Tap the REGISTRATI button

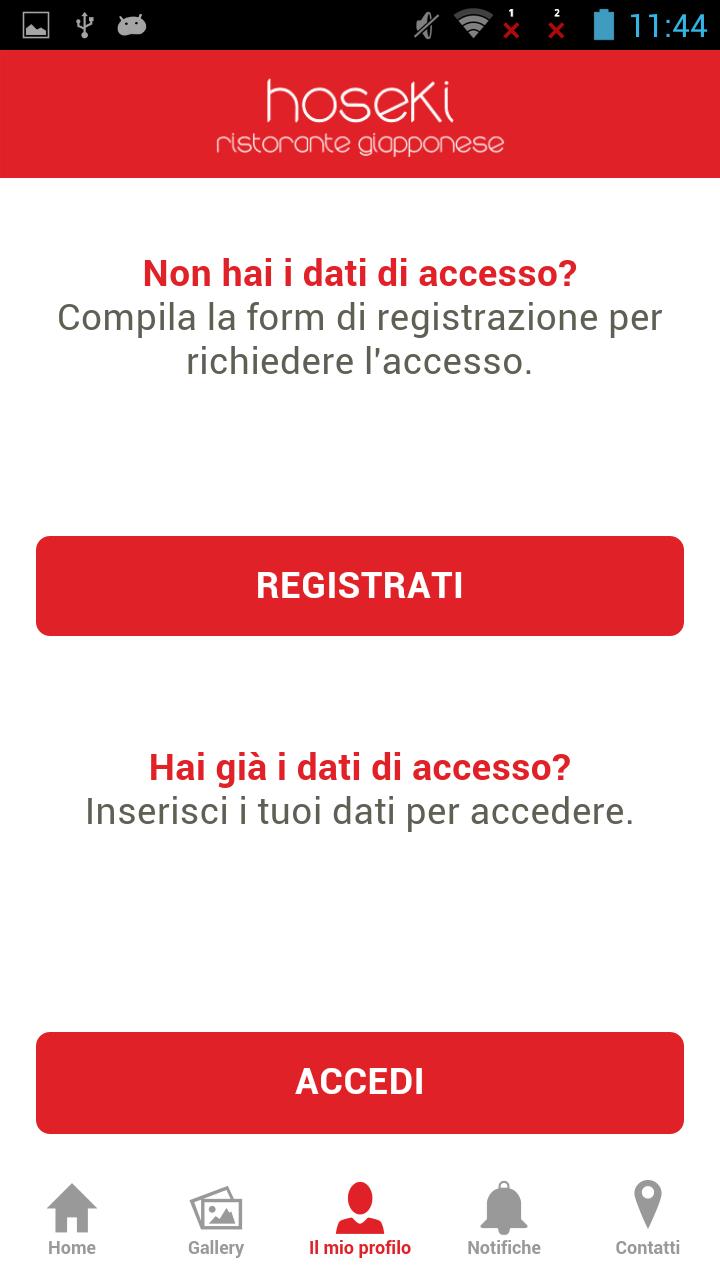click(360, 586)
